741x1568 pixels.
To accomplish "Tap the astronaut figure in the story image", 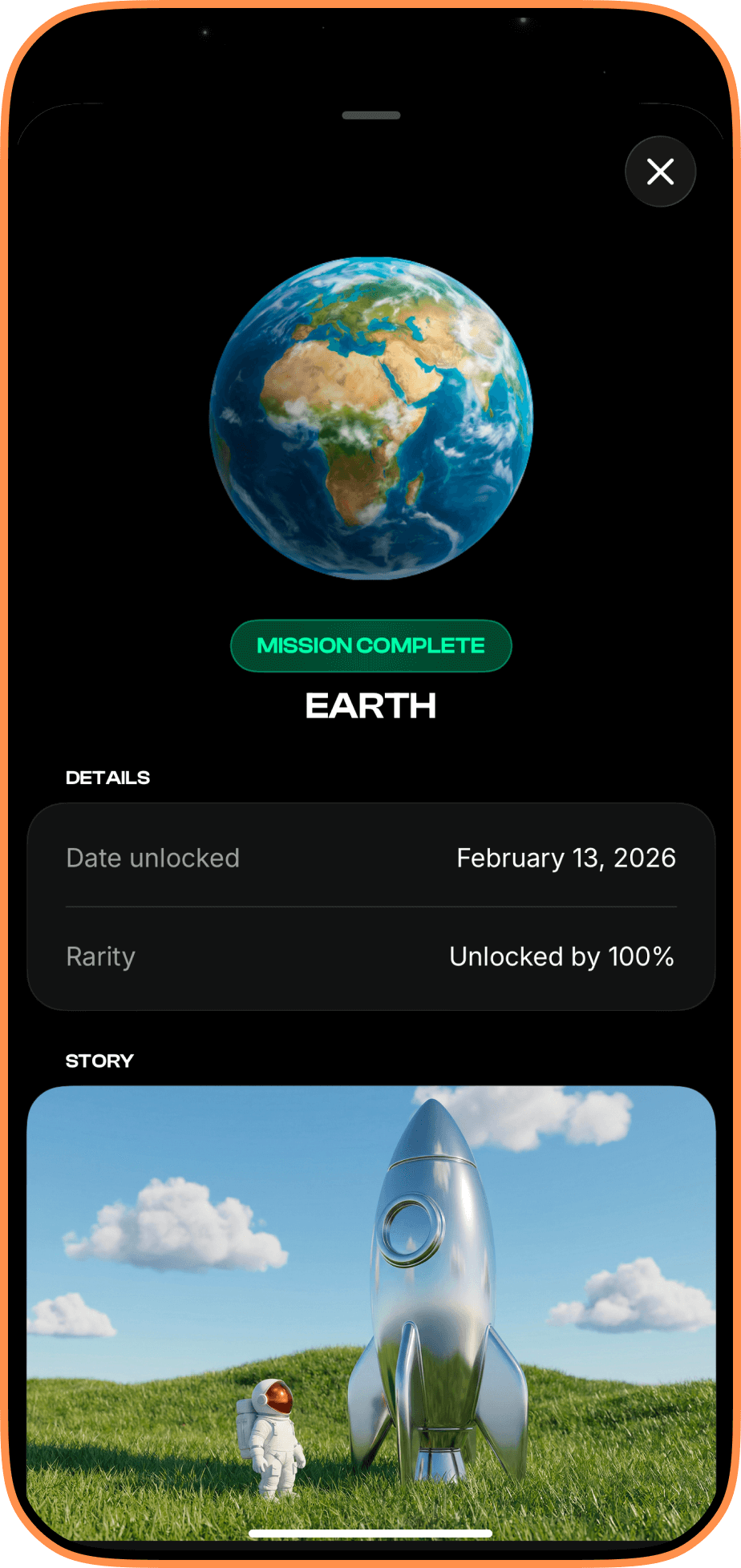I will tap(273, 1435).
